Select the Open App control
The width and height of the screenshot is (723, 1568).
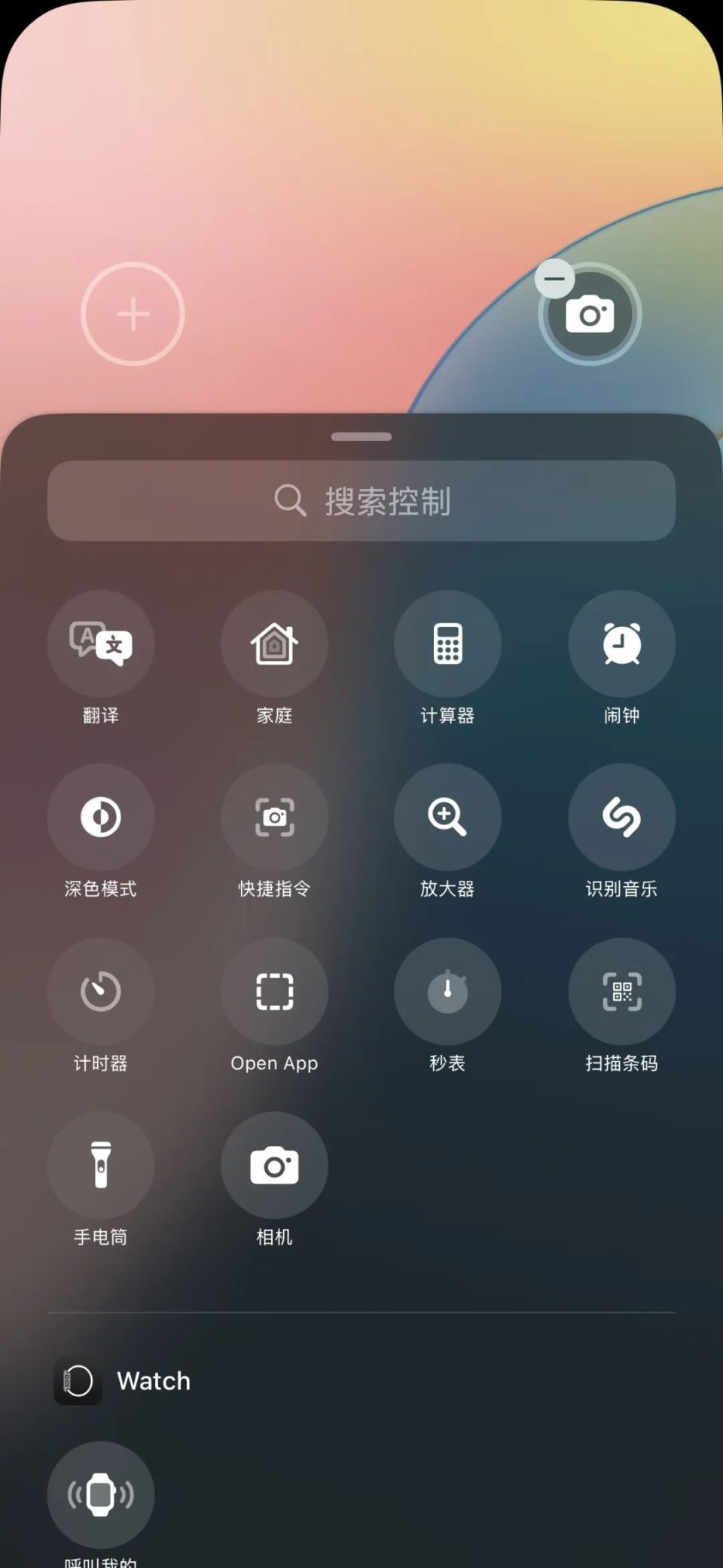point(275,992)
